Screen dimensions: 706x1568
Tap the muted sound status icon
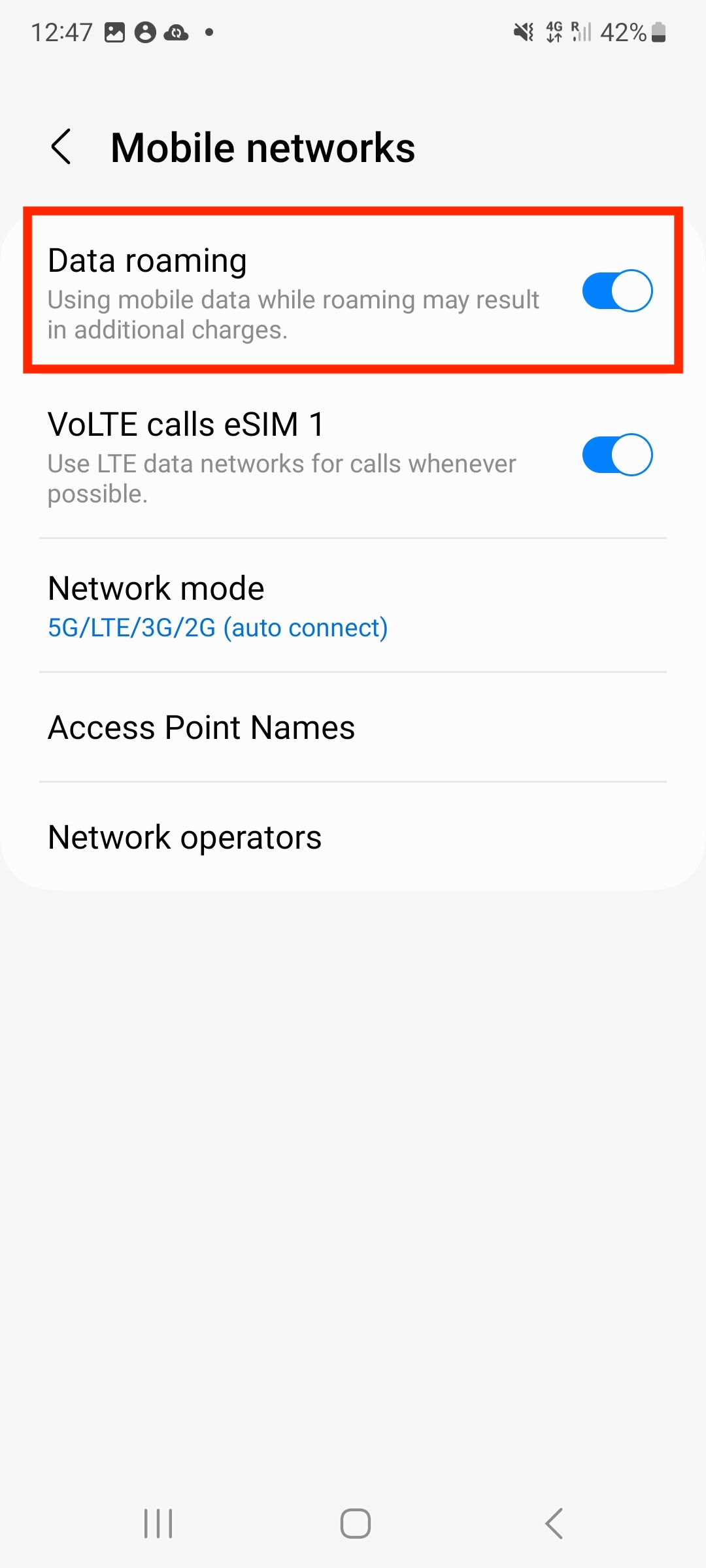pyautogui.click(x=522, y=31)
